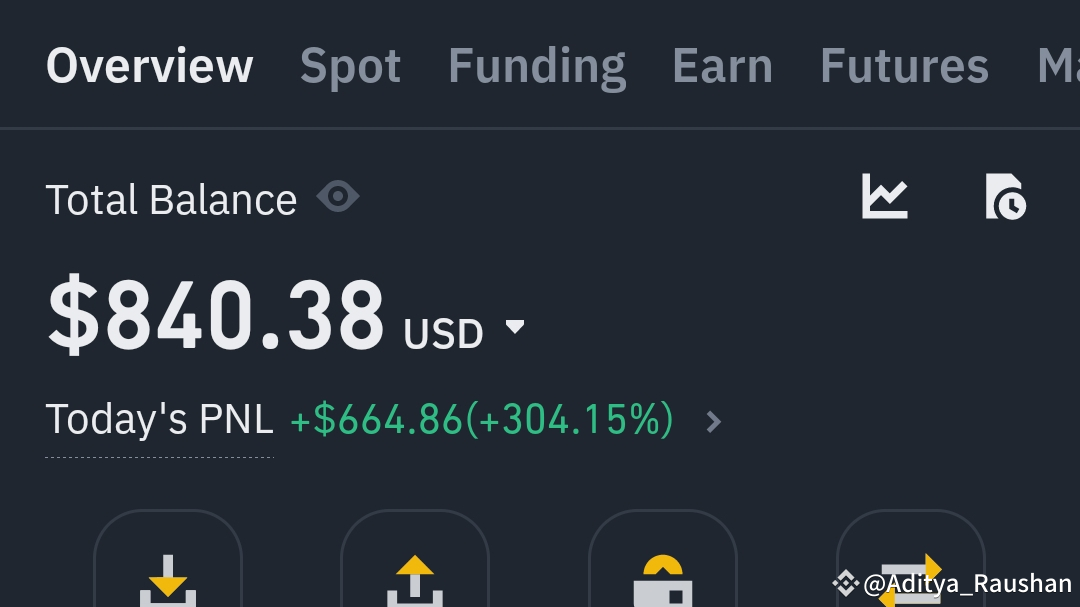Switch to the Spot tab
Image resolution: width=1080 pixels, height=607 pixels.
350,67
